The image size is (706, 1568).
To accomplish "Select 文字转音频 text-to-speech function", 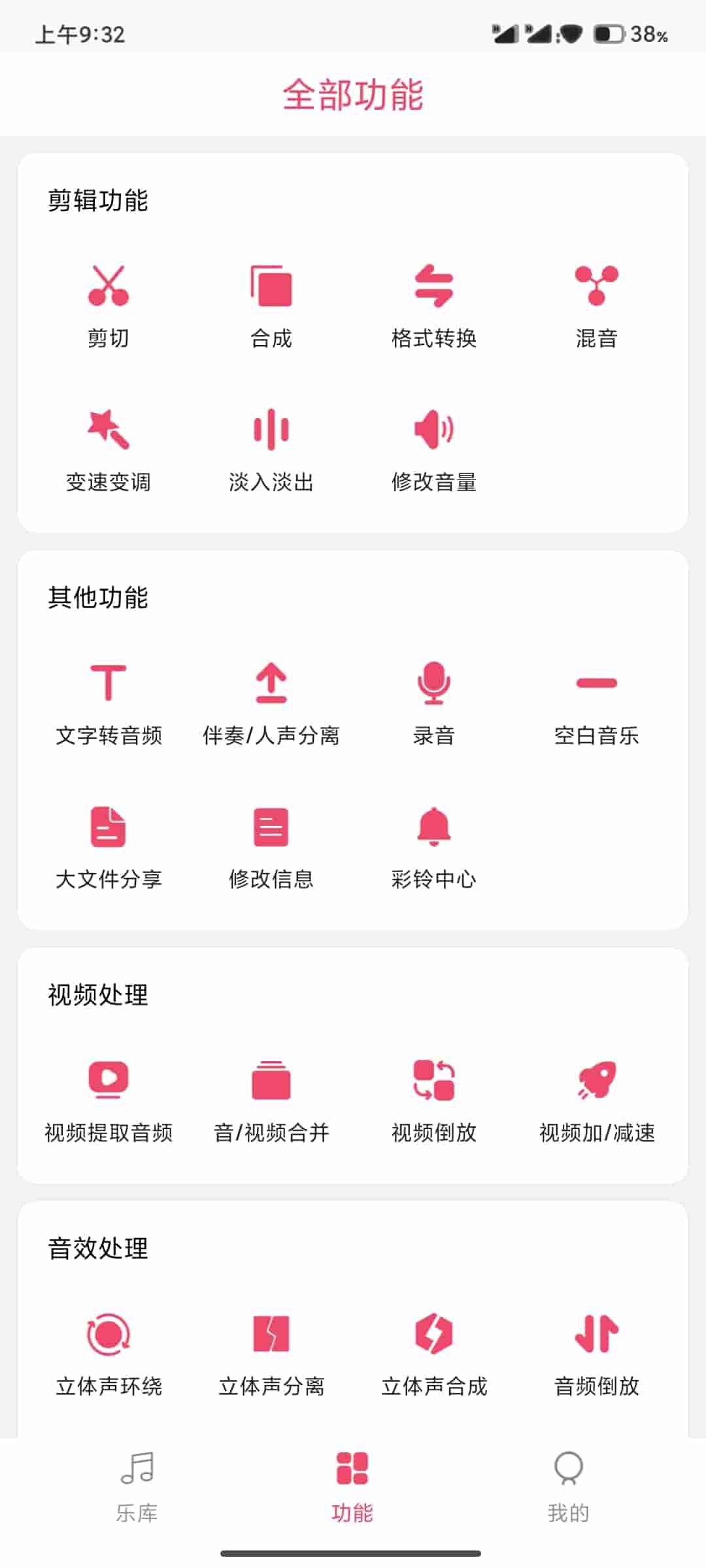I will point(107,702).
